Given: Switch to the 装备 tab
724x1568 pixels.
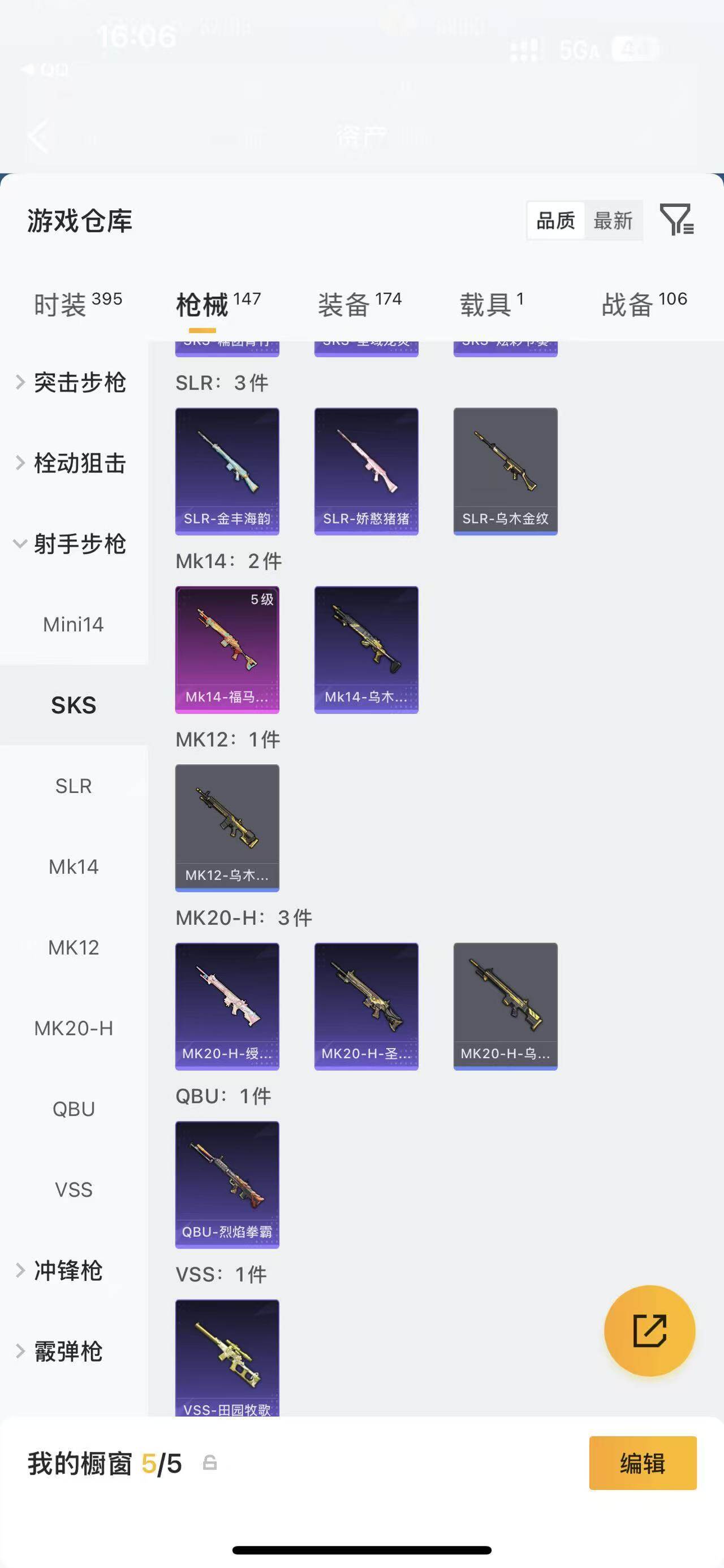Looking at the screenshot, I should pos(359,304).
